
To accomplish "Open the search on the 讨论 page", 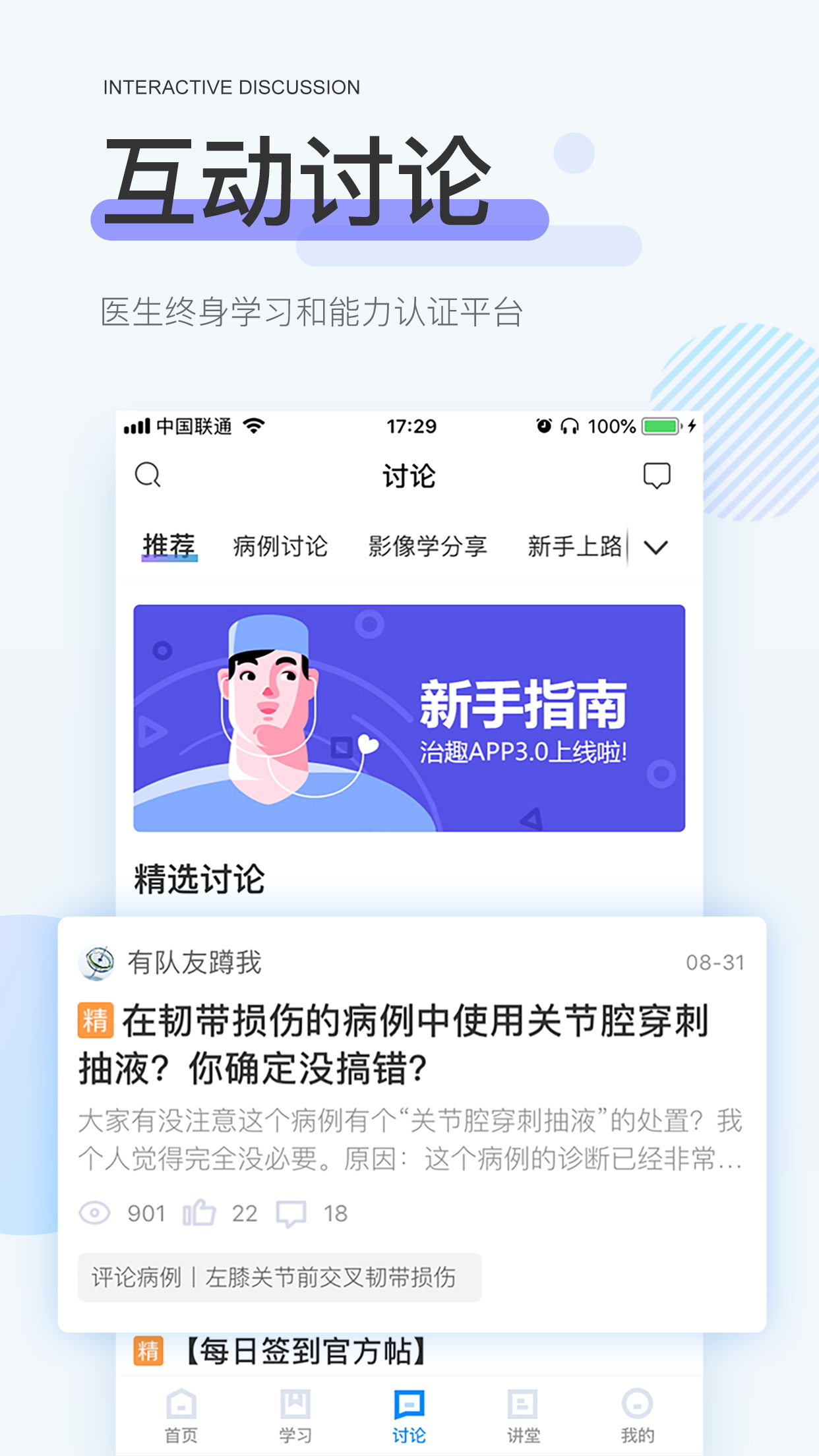I will (x=148, y=476).
